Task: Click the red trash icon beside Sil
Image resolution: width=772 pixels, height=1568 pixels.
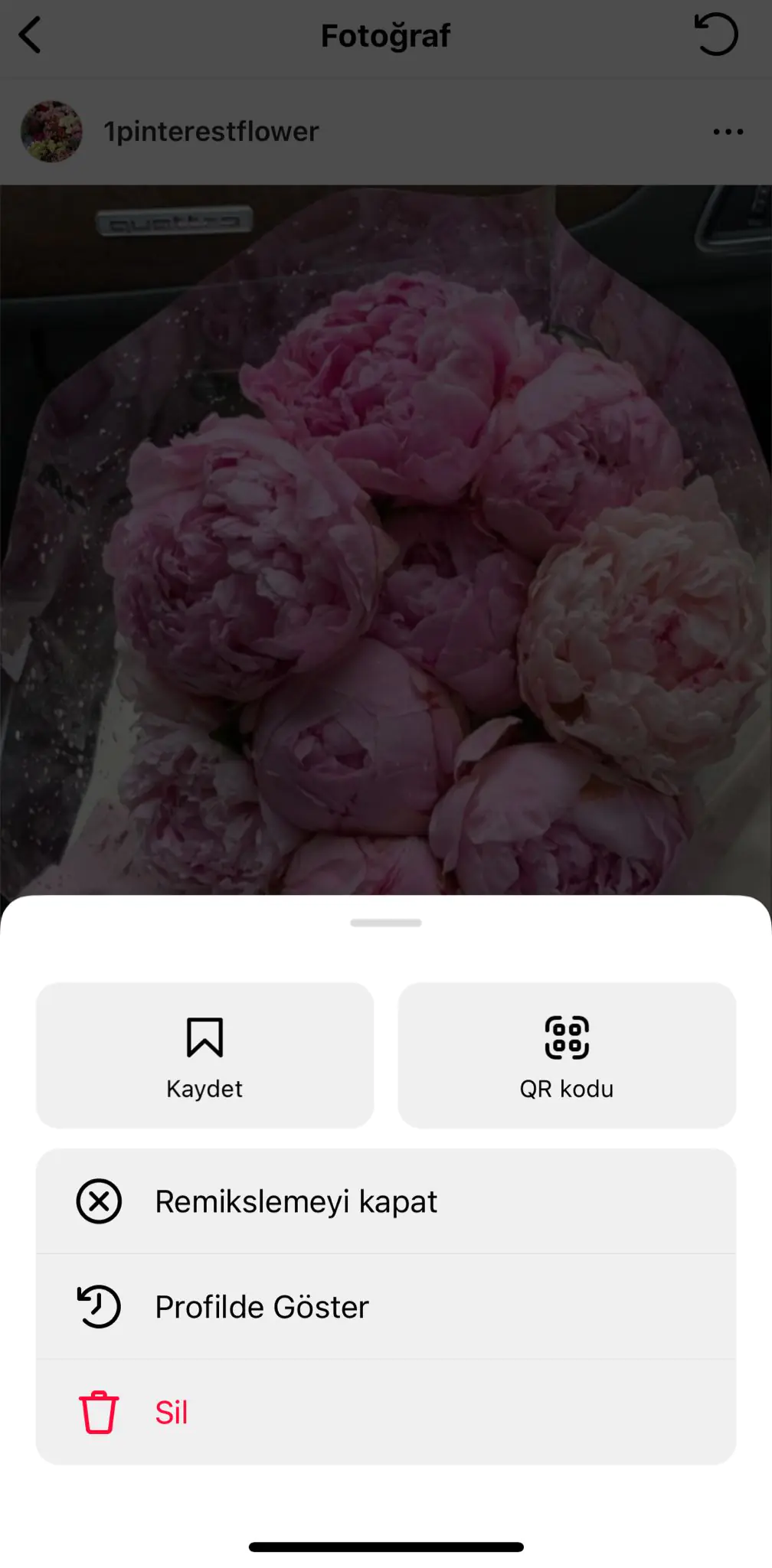Action: [x=98, y=1413]
